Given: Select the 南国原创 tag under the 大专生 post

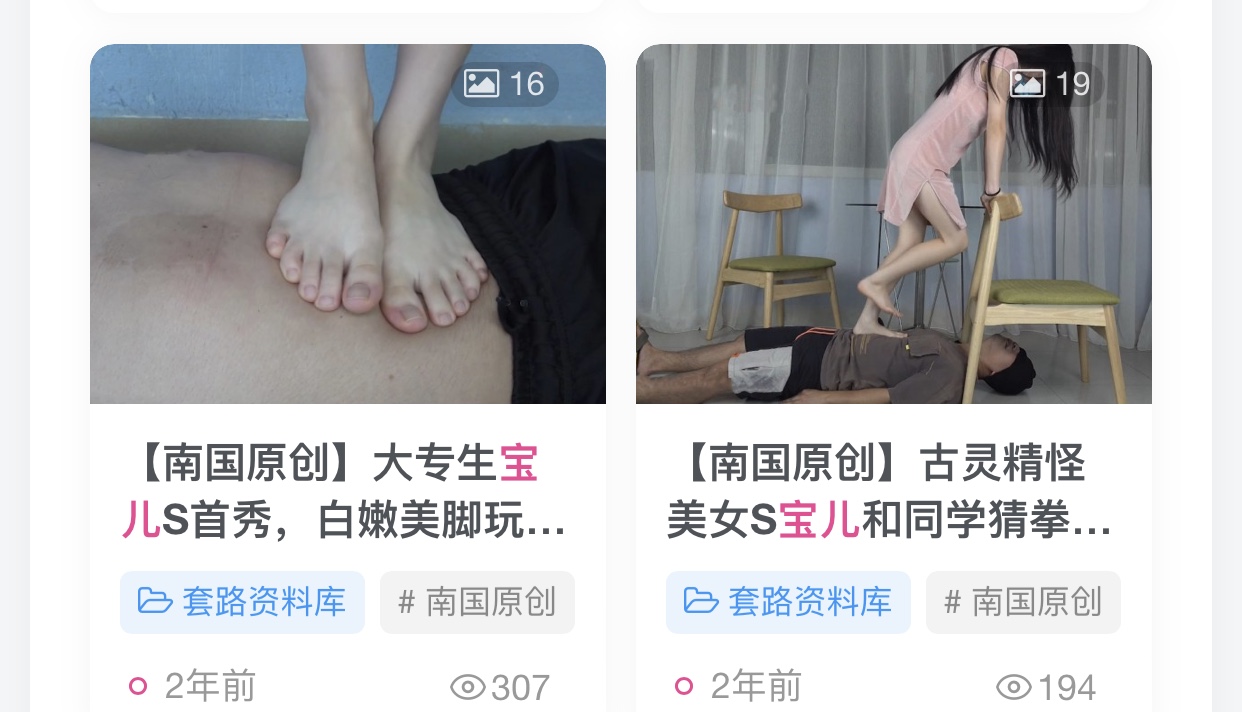Looking at the screenshot, I should pyautogui.click(x=477, y=602).
